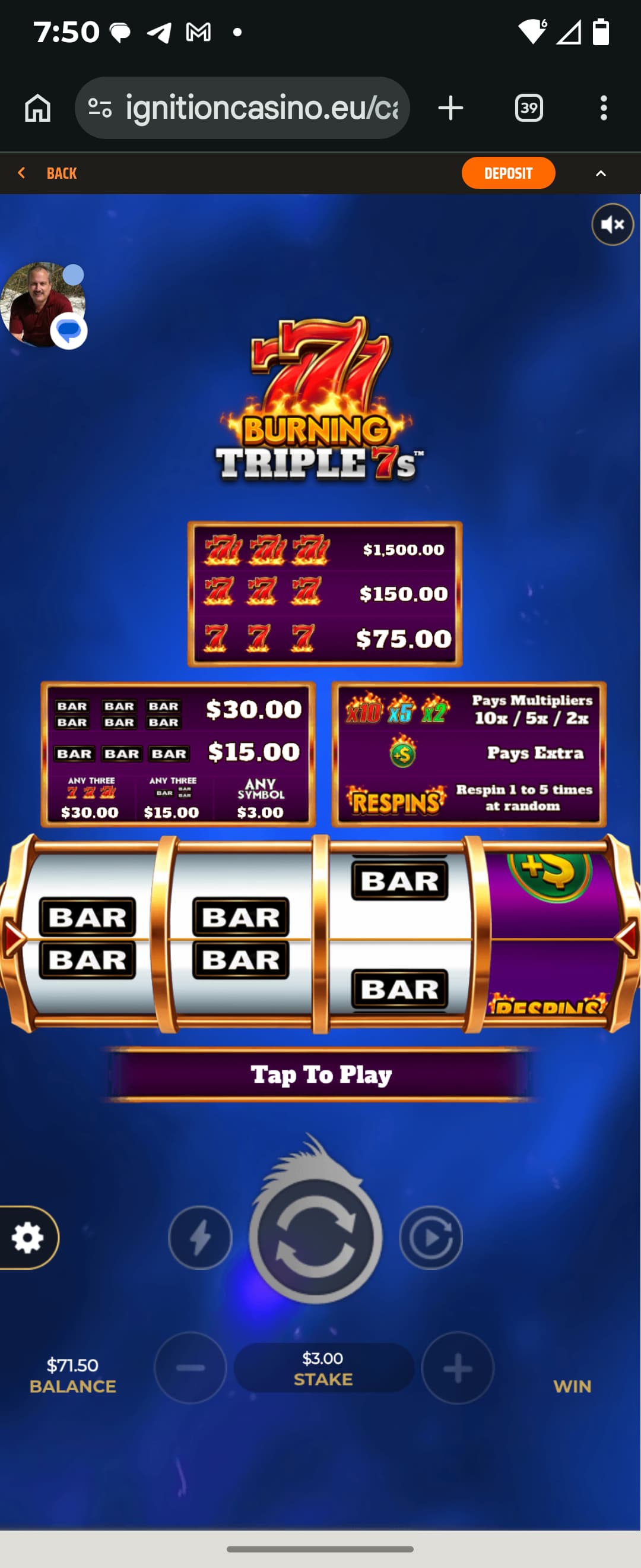
Task: Open game settings gear
Action: point(28,1237)
